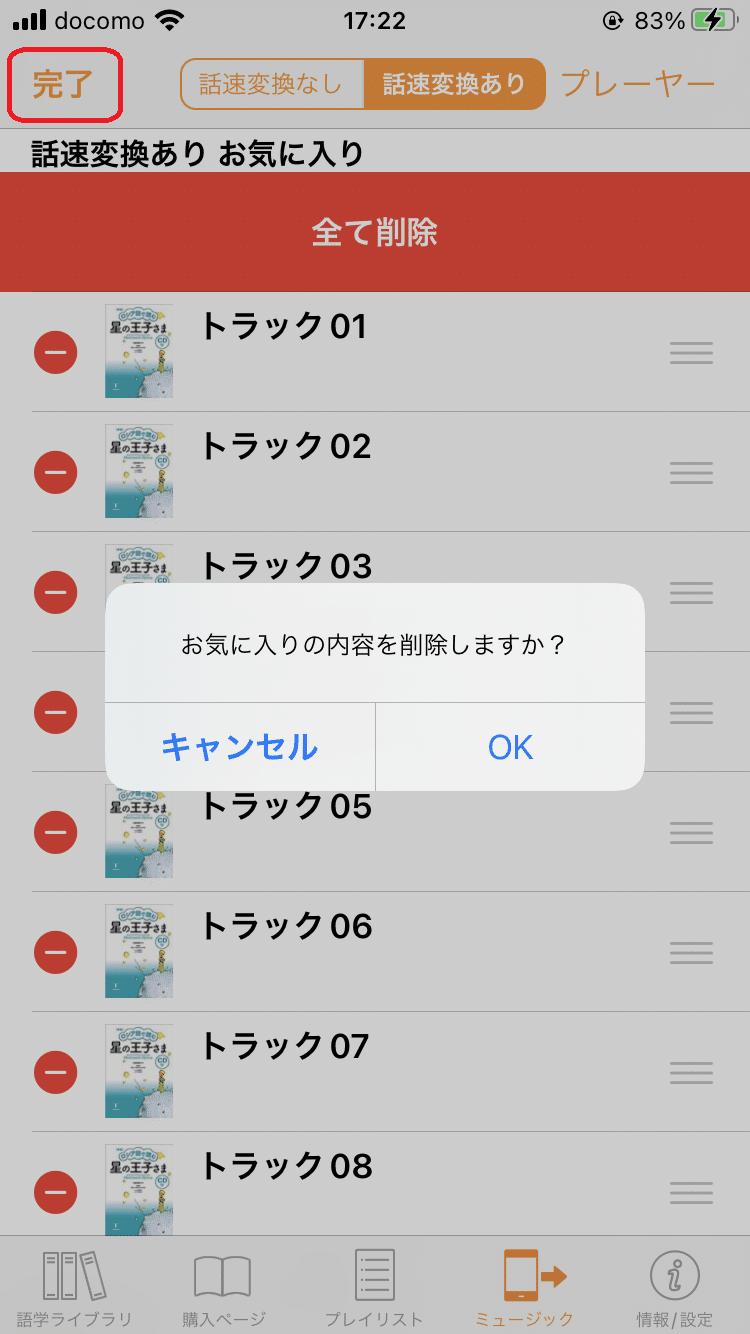Tap the reorder handle next to トラック06
The width and height of the screenshot is (750, 1334).
(691, 951)
